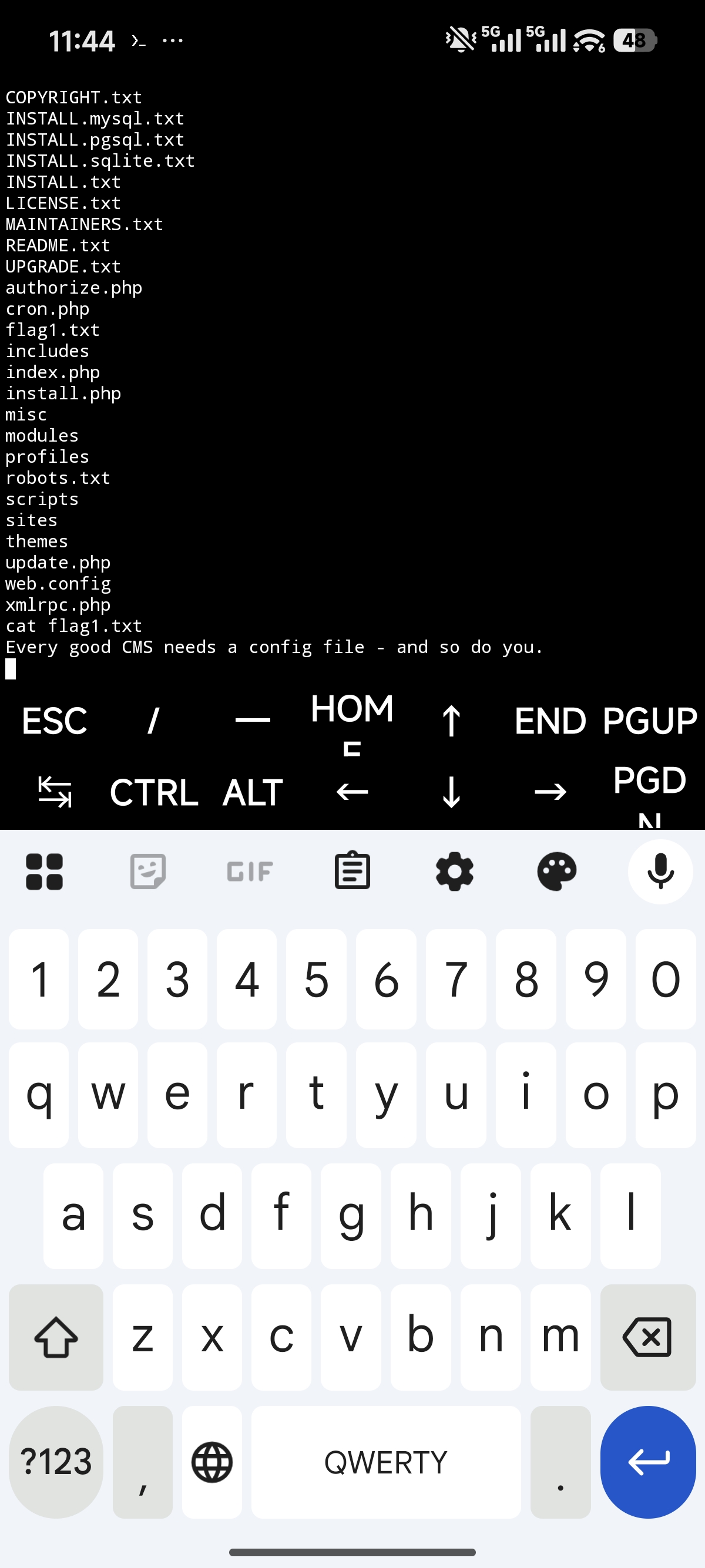Tap the down arrow key in the terminal toolbar
This screenshot has width=705, height=1568.
451,792
